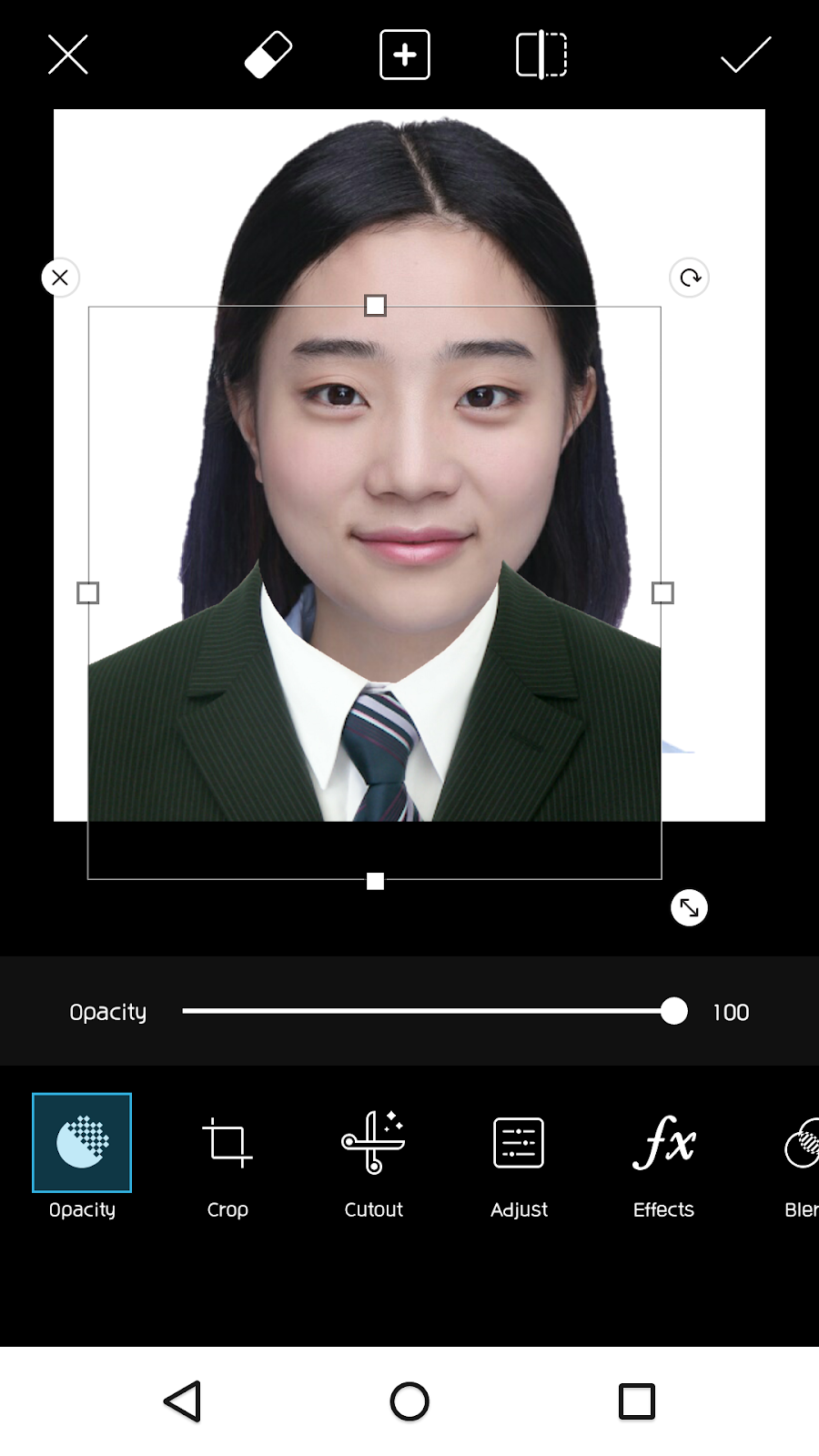This screenshot has height=1456, width=819.
Task: Select the Opacity tool
Action: point(82,1156)
